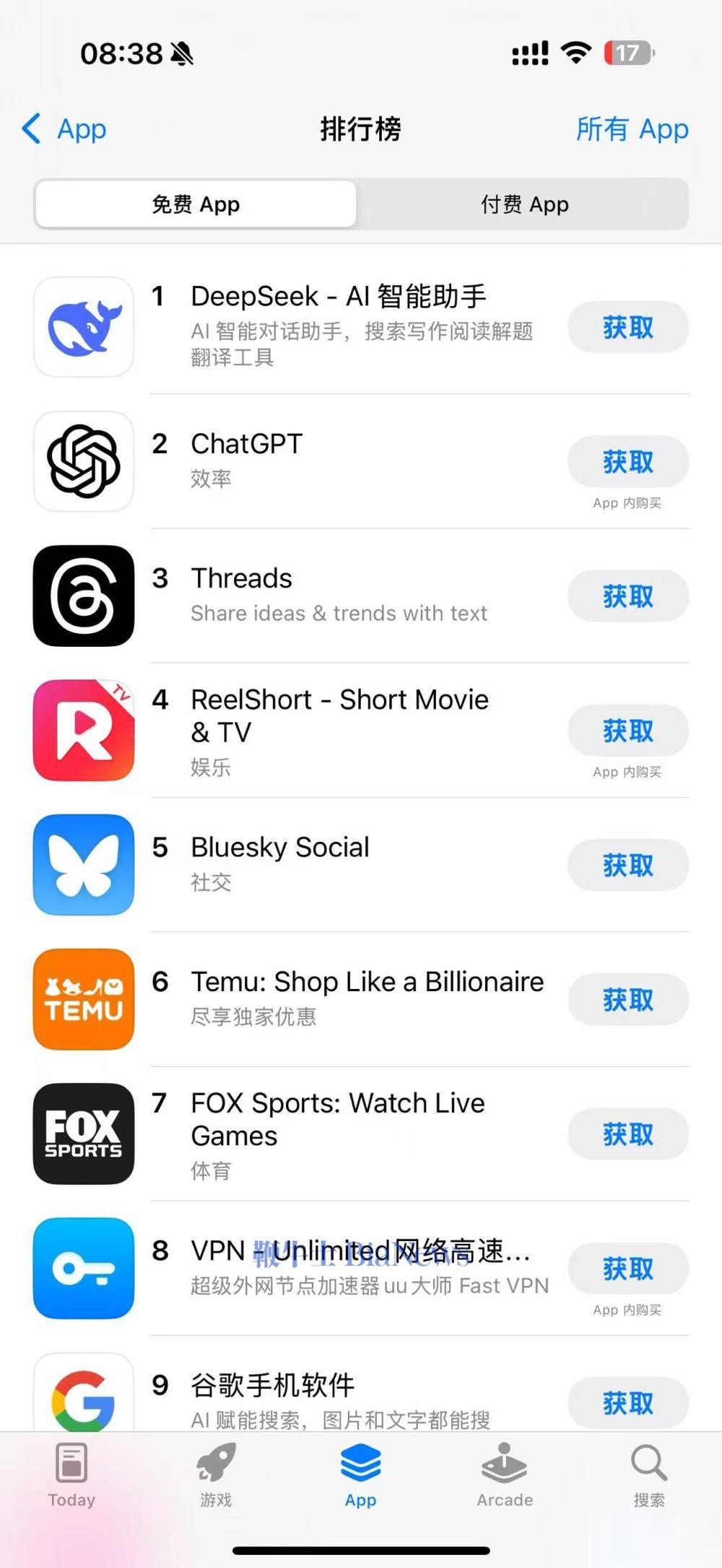Open the ReelShort app icon
This screenshot has height=1568, width=722.
click(x=83, y=730)
